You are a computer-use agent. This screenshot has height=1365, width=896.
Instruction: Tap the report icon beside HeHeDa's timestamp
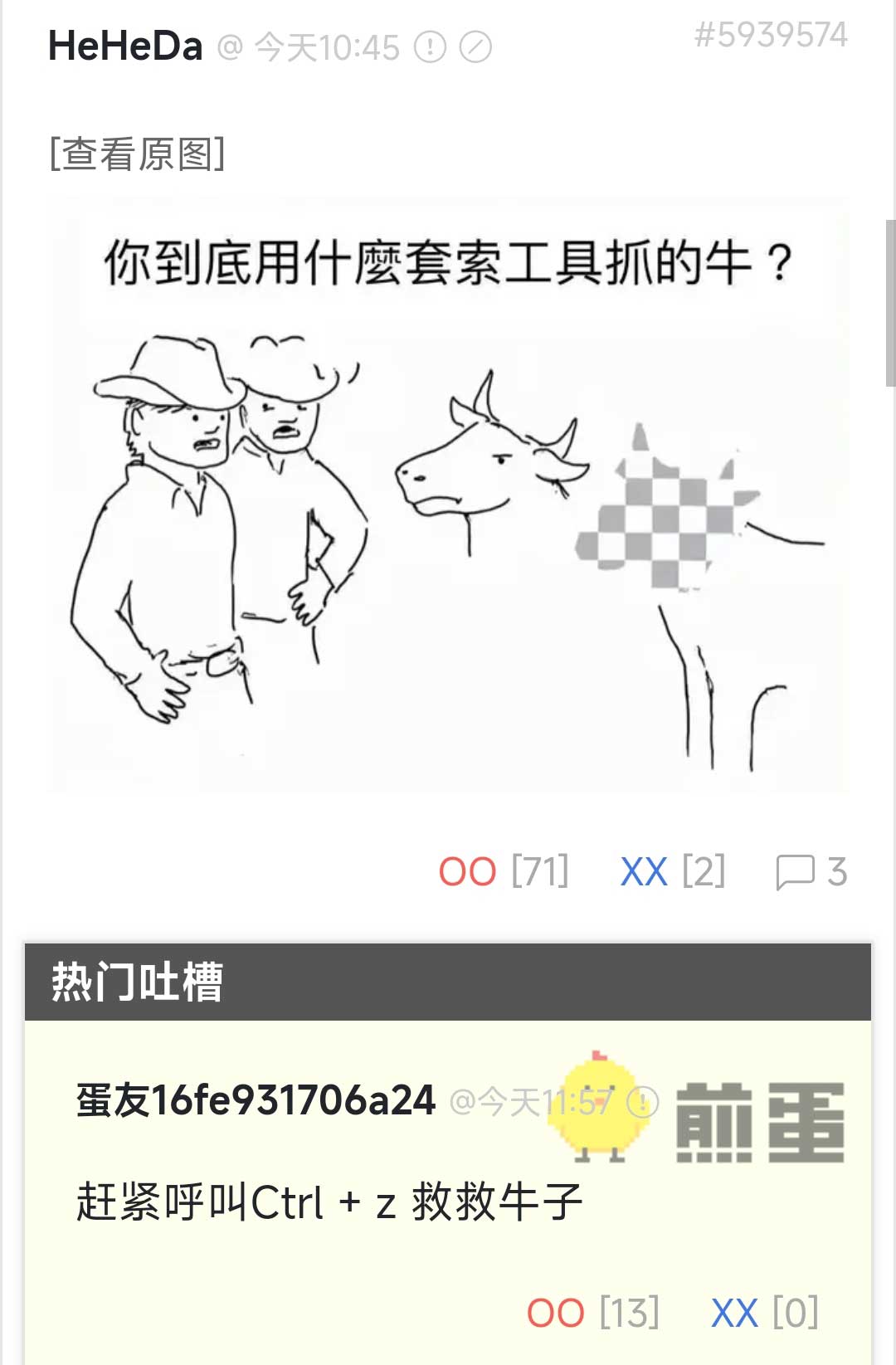(x=430, y=47)
